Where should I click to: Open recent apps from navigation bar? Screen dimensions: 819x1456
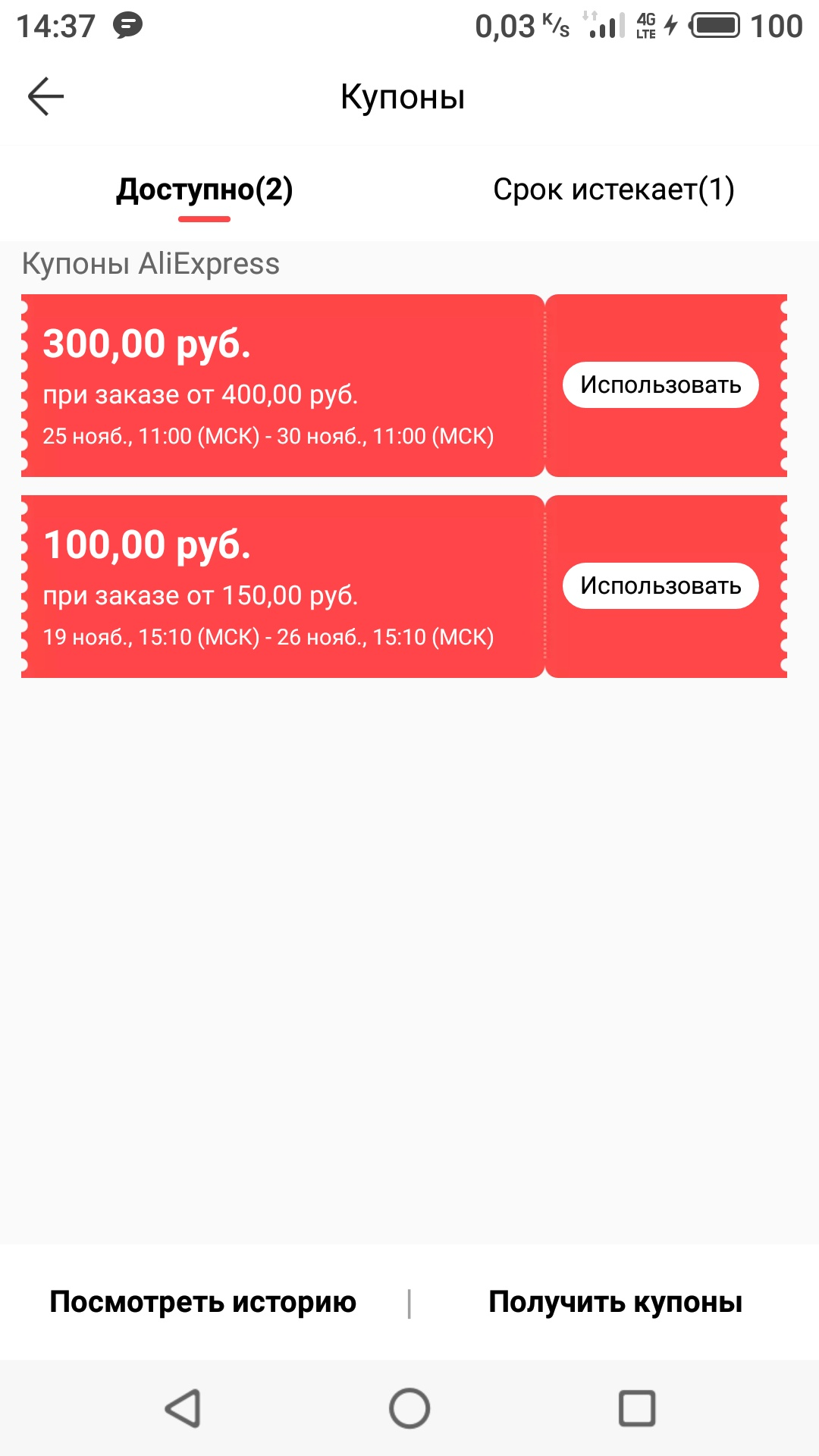point(637,1408)
